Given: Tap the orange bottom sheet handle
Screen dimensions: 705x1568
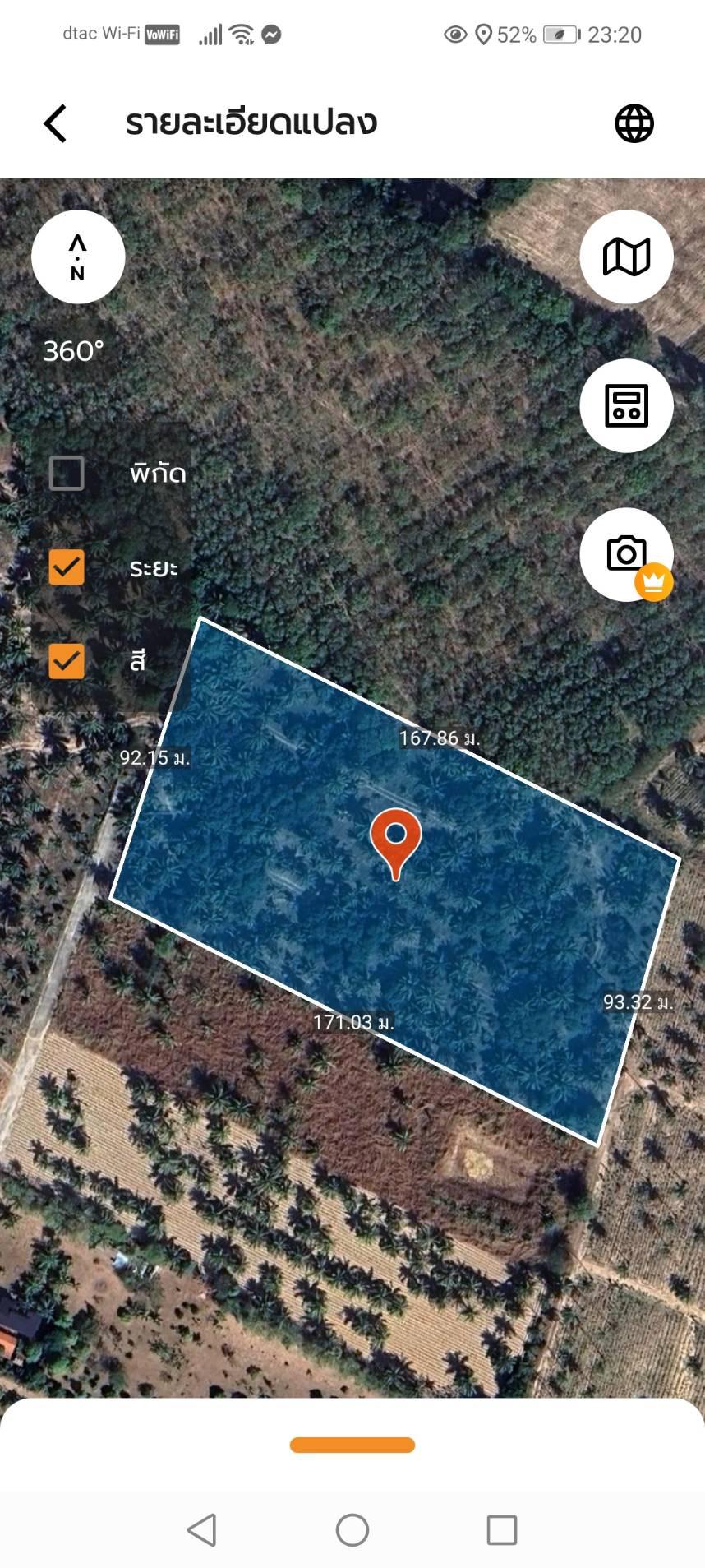Looking at the screenshot, I should [352, 1445].
